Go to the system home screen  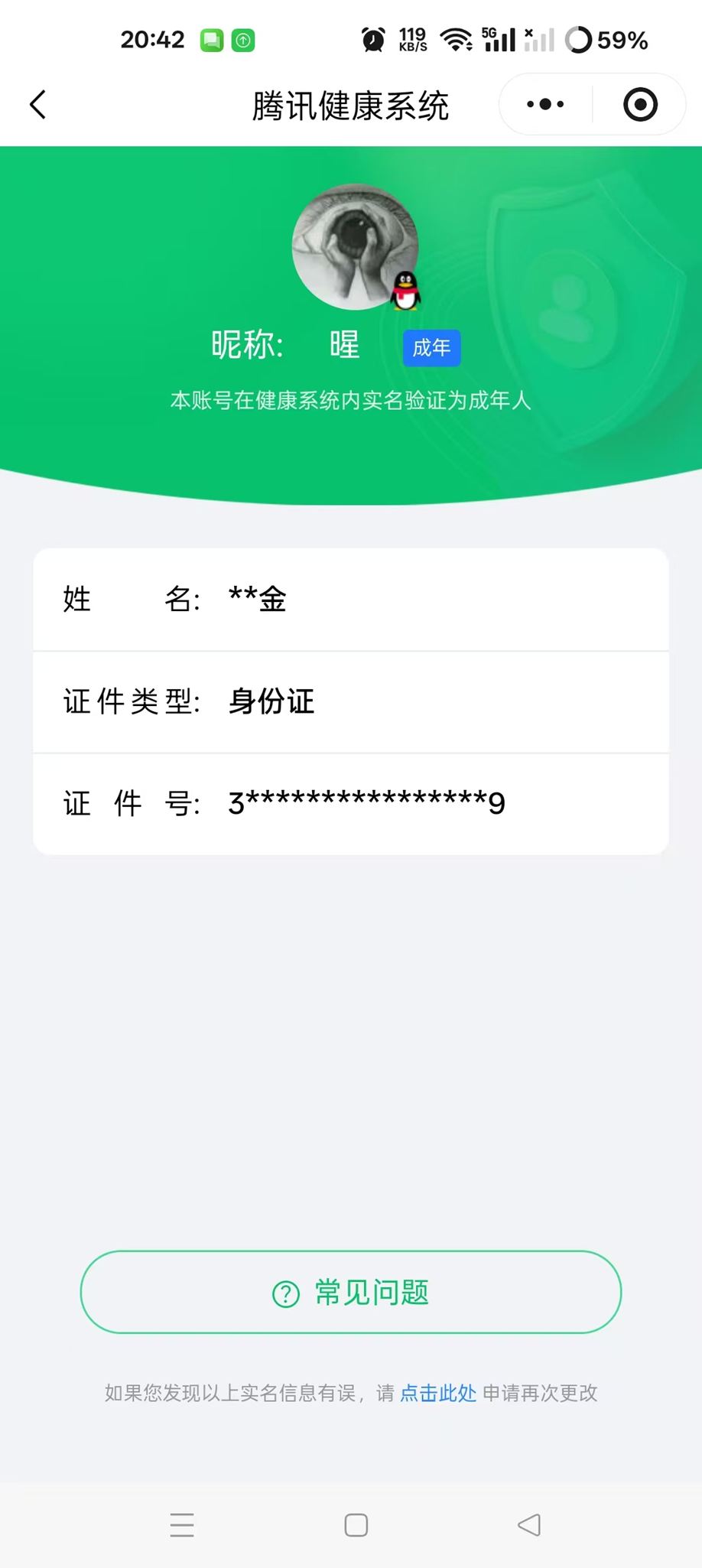356,1524
